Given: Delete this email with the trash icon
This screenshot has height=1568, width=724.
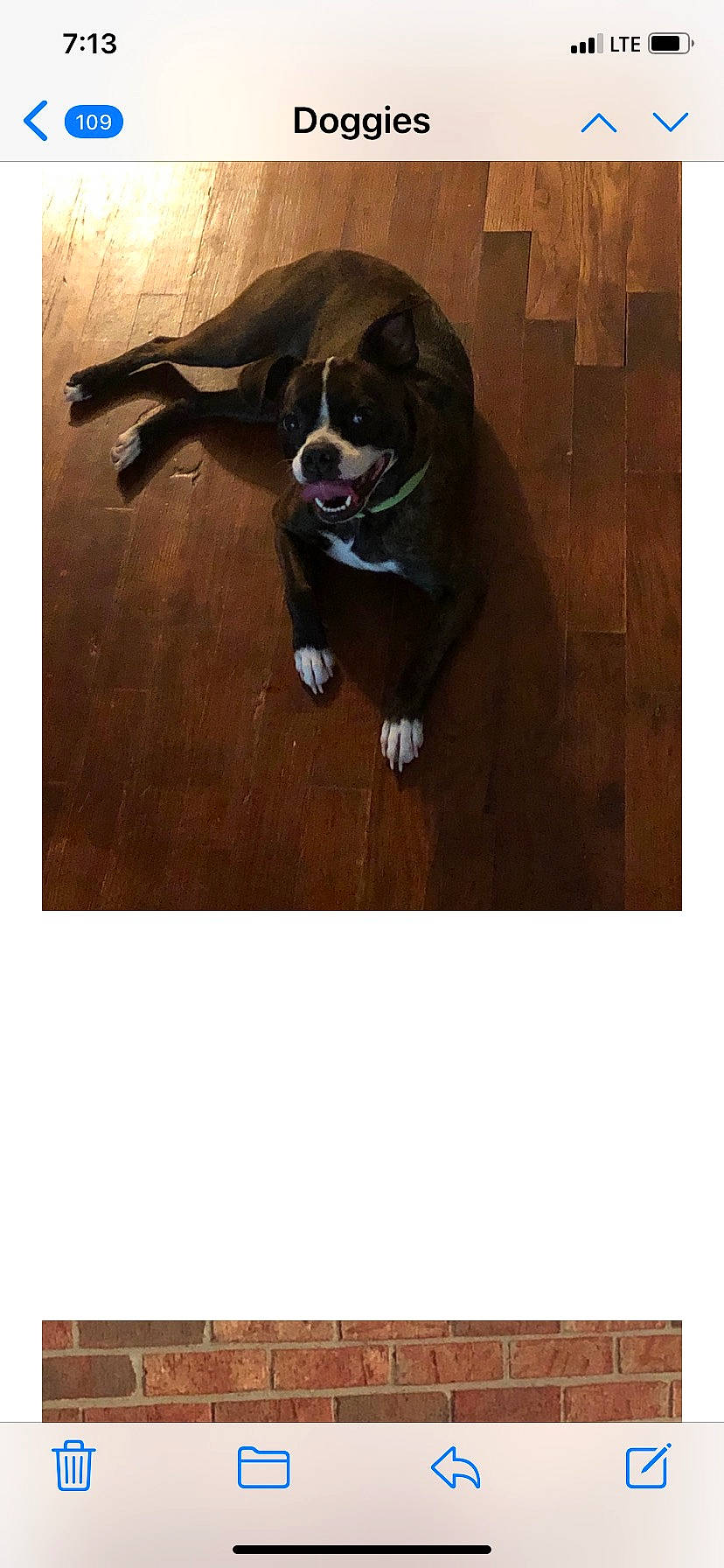Looking at the screenshot, I should click(73, 1466).
